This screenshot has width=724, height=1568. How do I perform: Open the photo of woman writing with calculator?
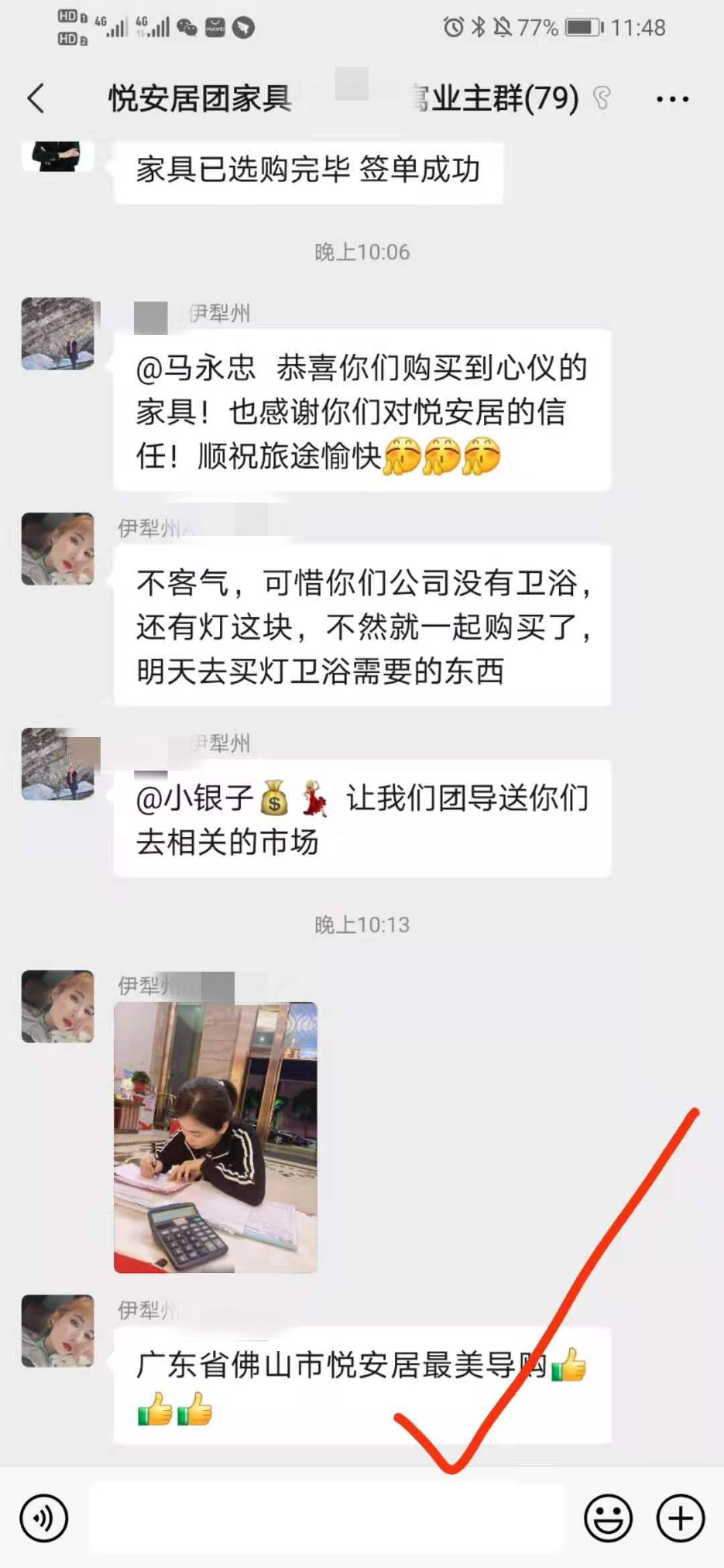coord(216,1137)
